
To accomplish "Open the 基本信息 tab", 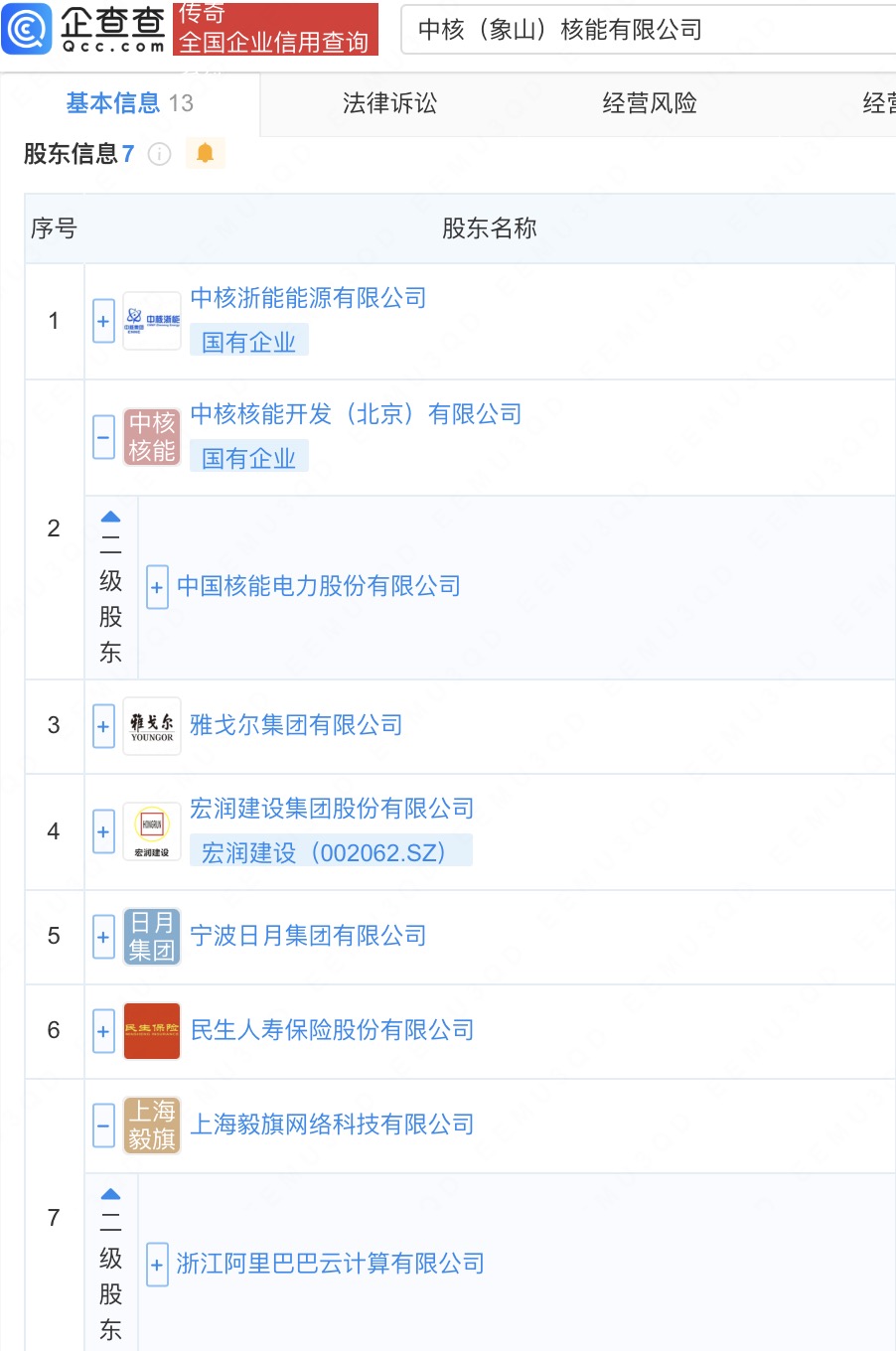I will [129, 103].
